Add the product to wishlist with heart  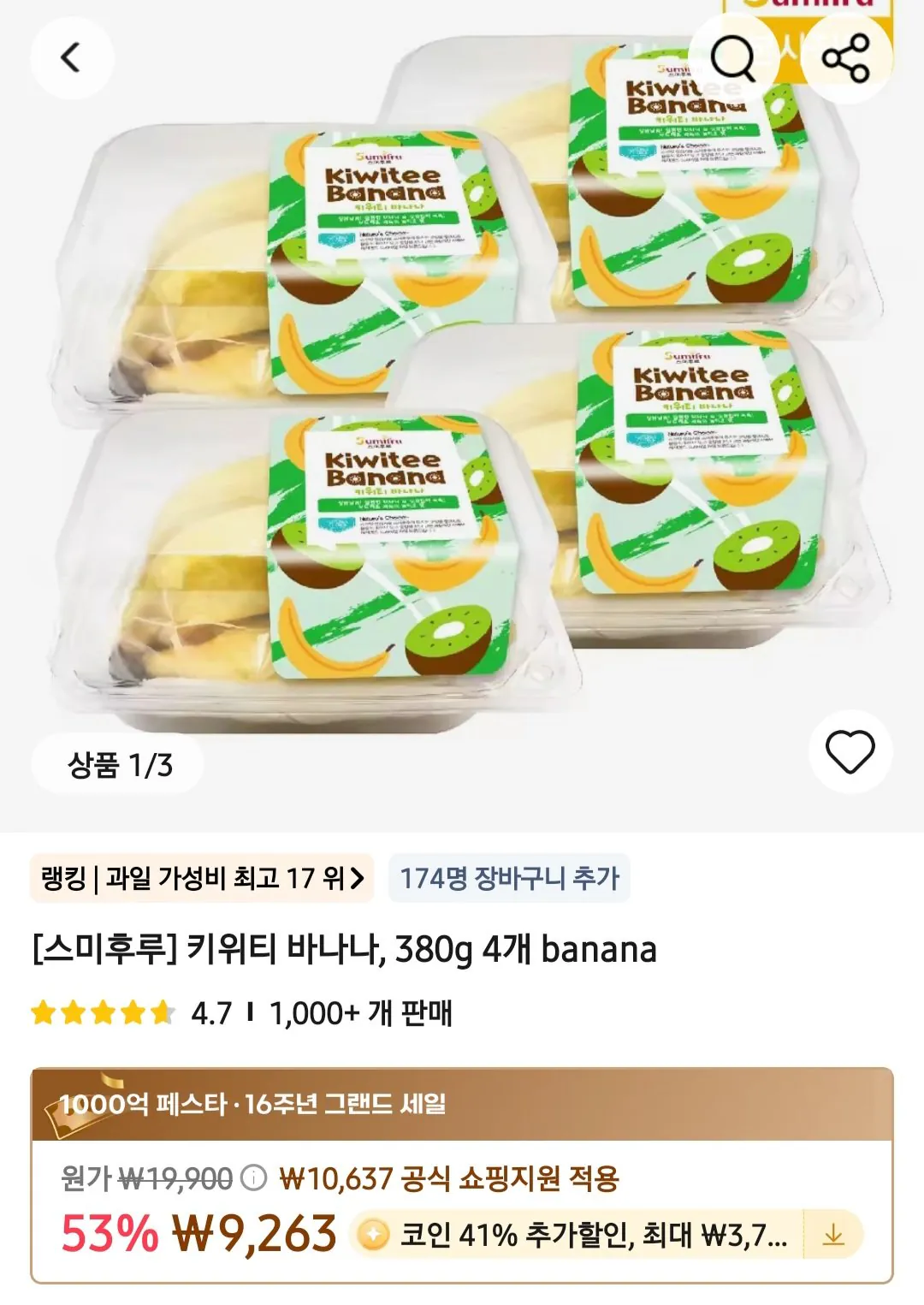click(x=850, y=752)
